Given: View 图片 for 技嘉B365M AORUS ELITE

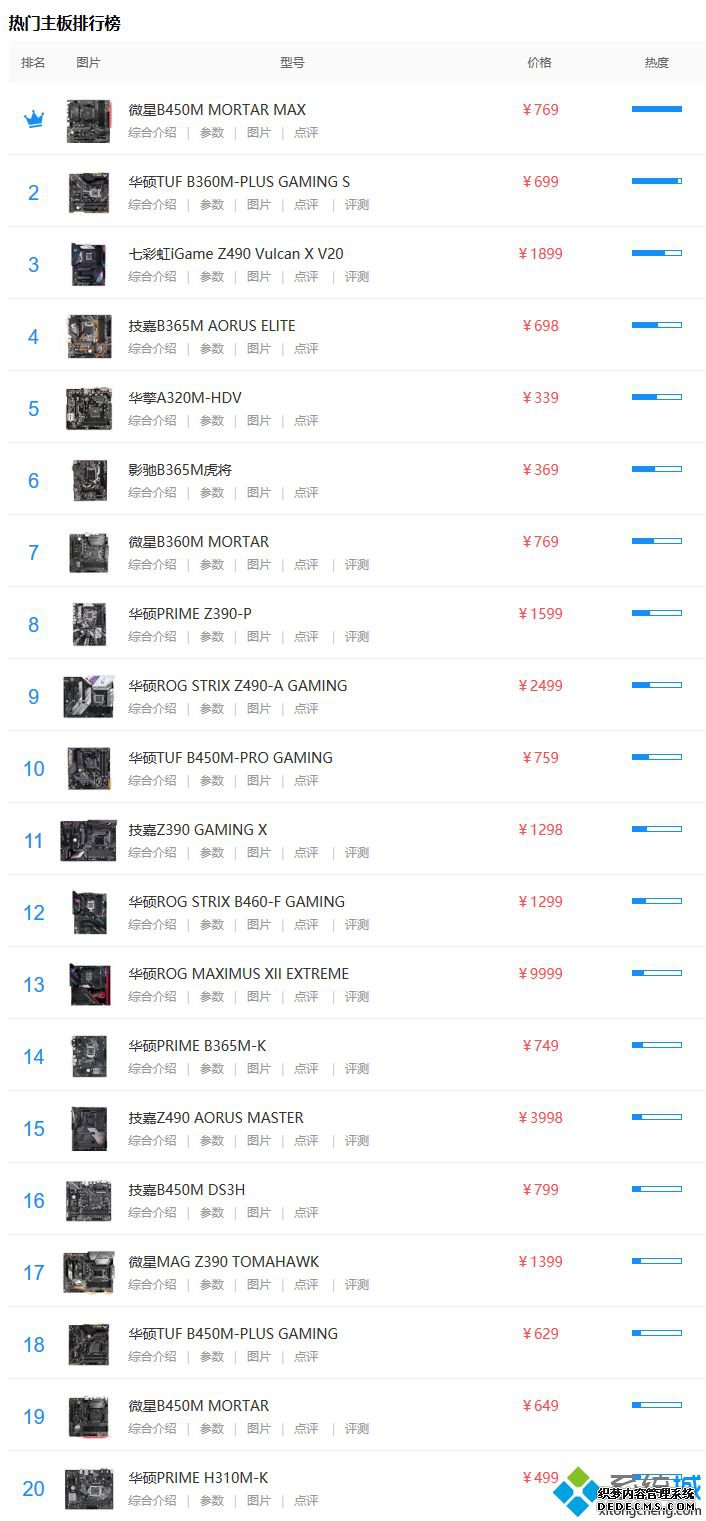Looking at the screenshot, I should coord(259,349).
